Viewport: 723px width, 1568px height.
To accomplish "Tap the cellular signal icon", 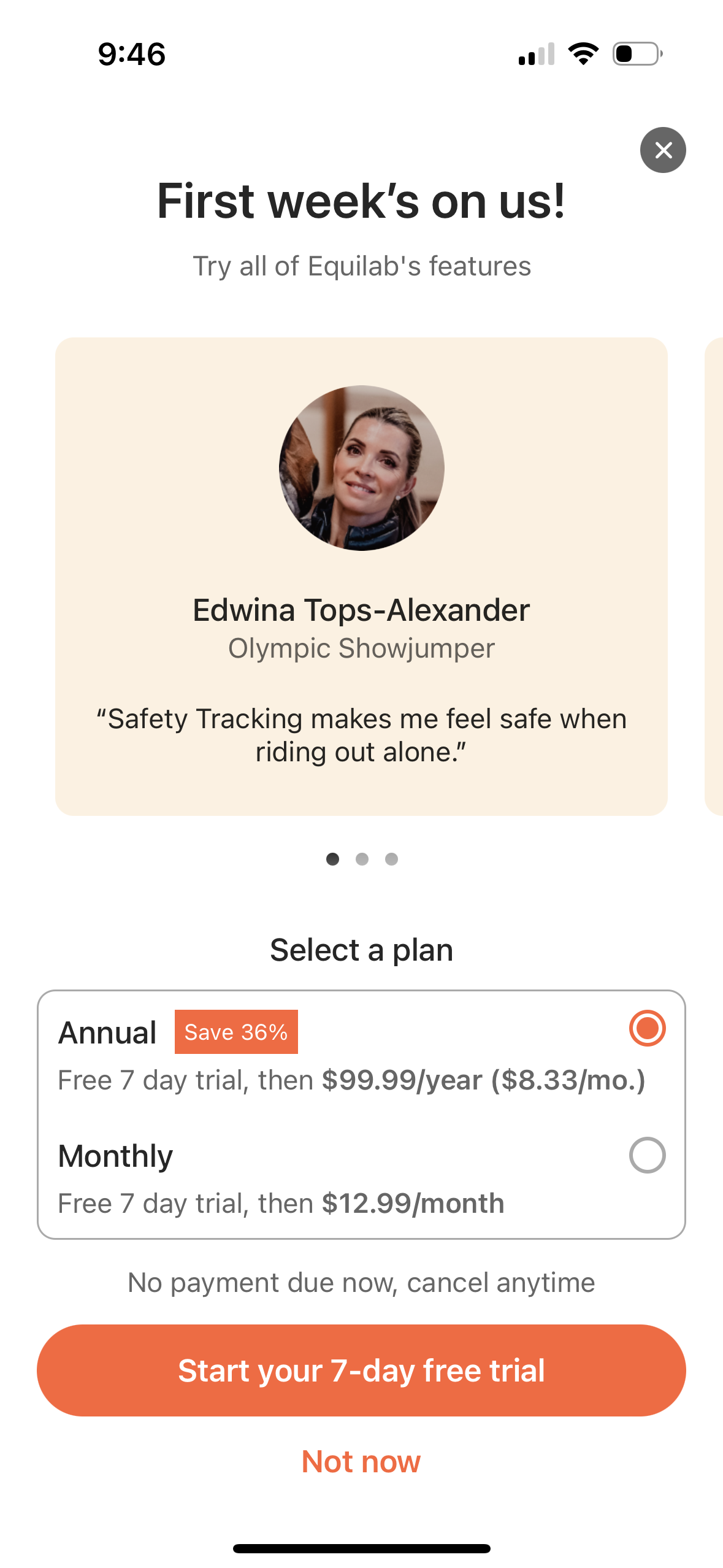I will coord(535,55).
